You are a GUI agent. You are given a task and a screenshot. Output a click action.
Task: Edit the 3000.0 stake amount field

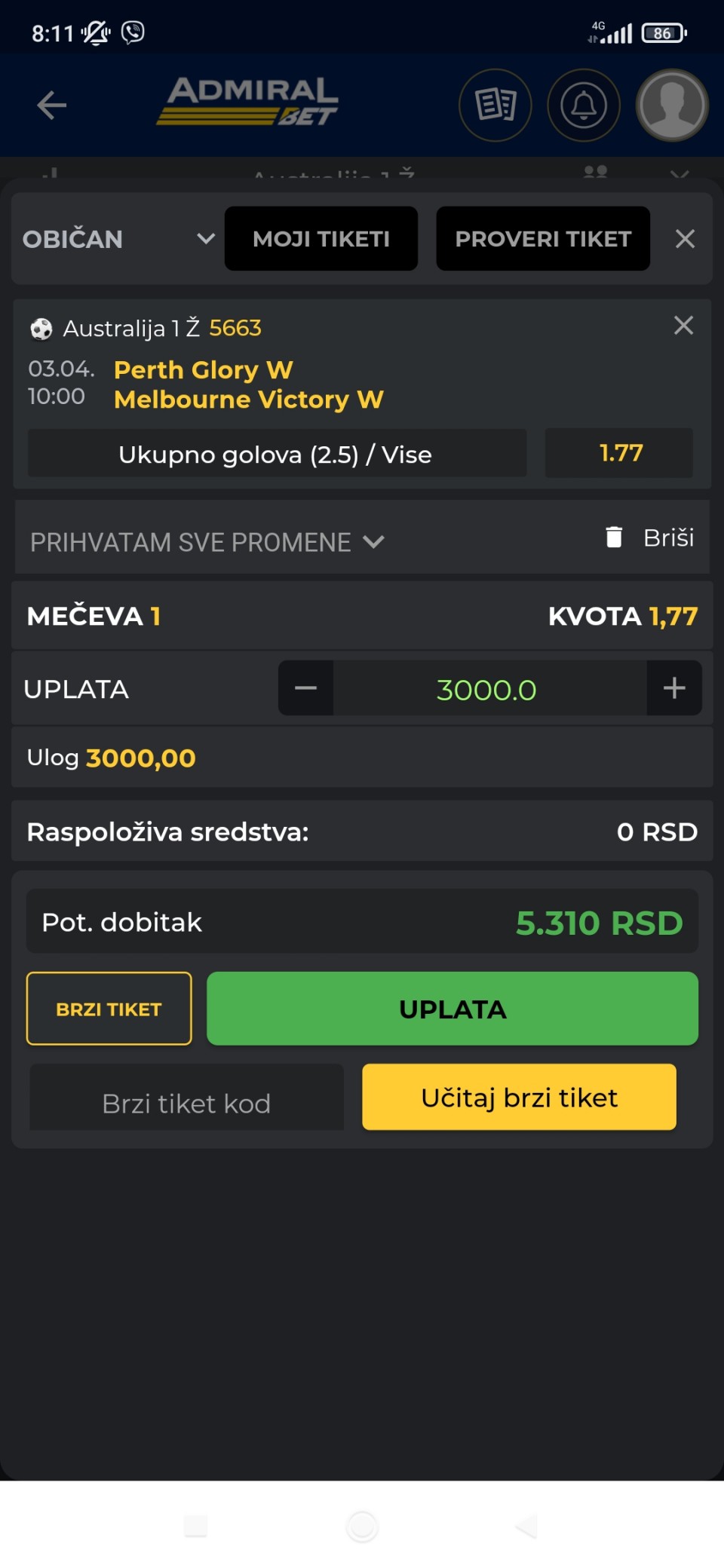487,690
